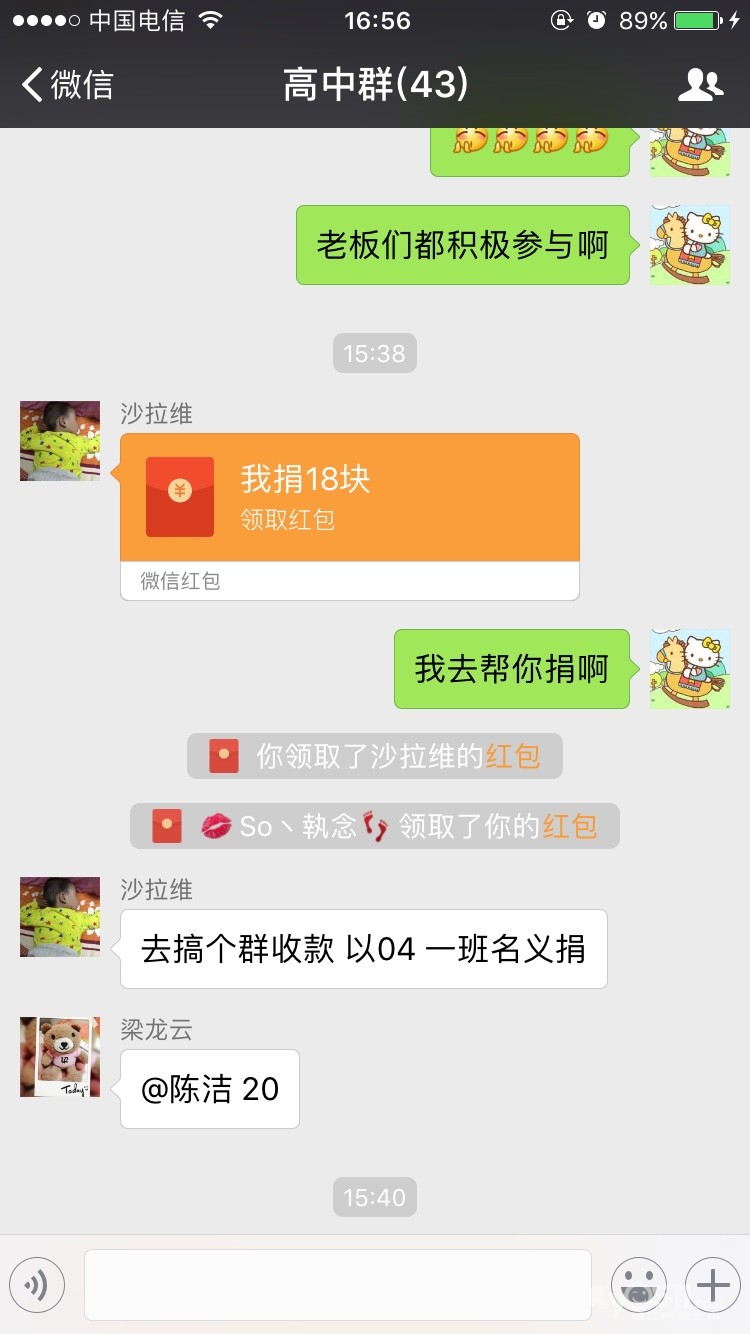Open own avatar beside 我去帮你捐啊
The image size is (750, 1334).
click(690, 669)
